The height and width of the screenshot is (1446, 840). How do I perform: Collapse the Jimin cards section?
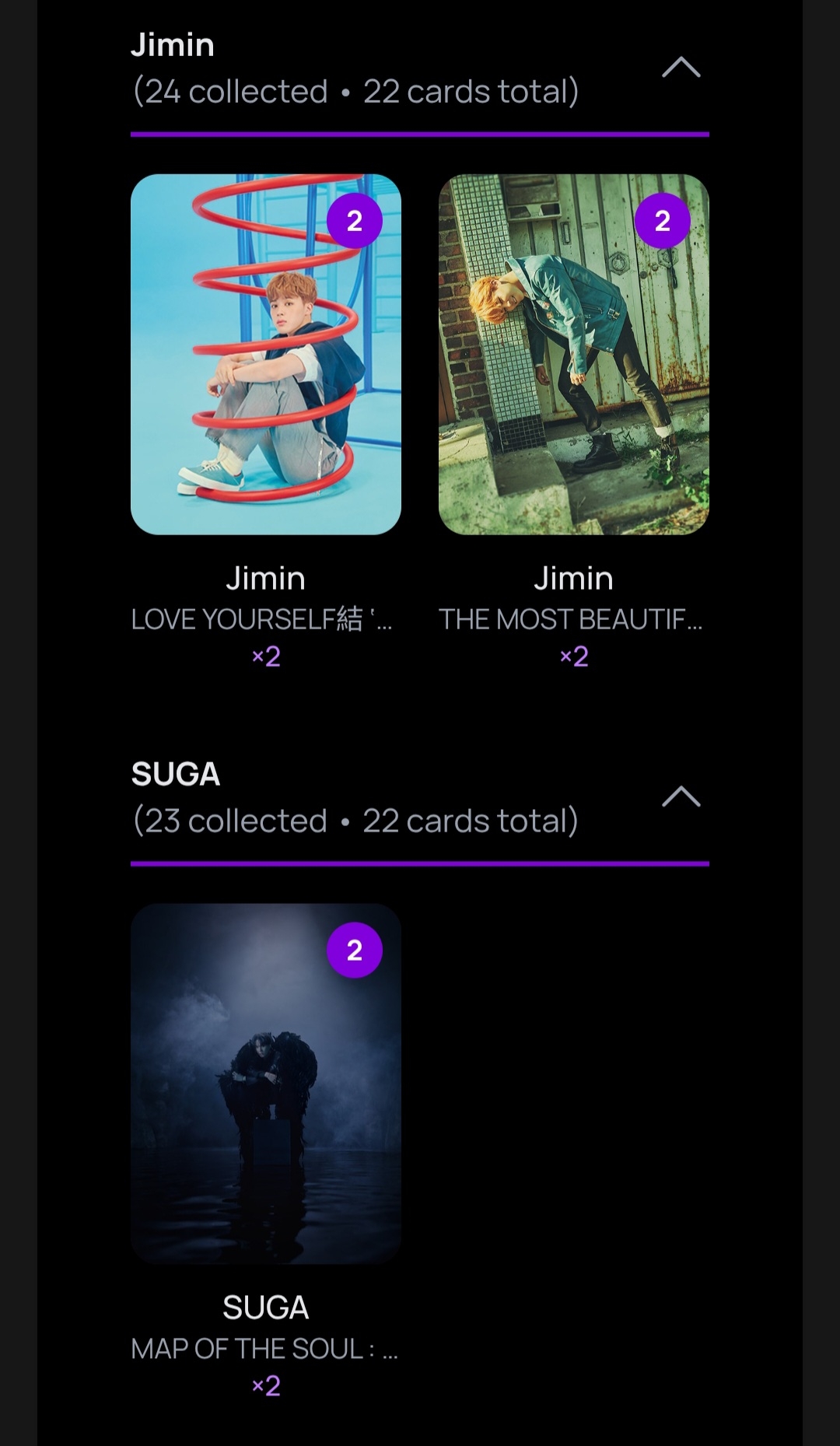click(681, 68)
